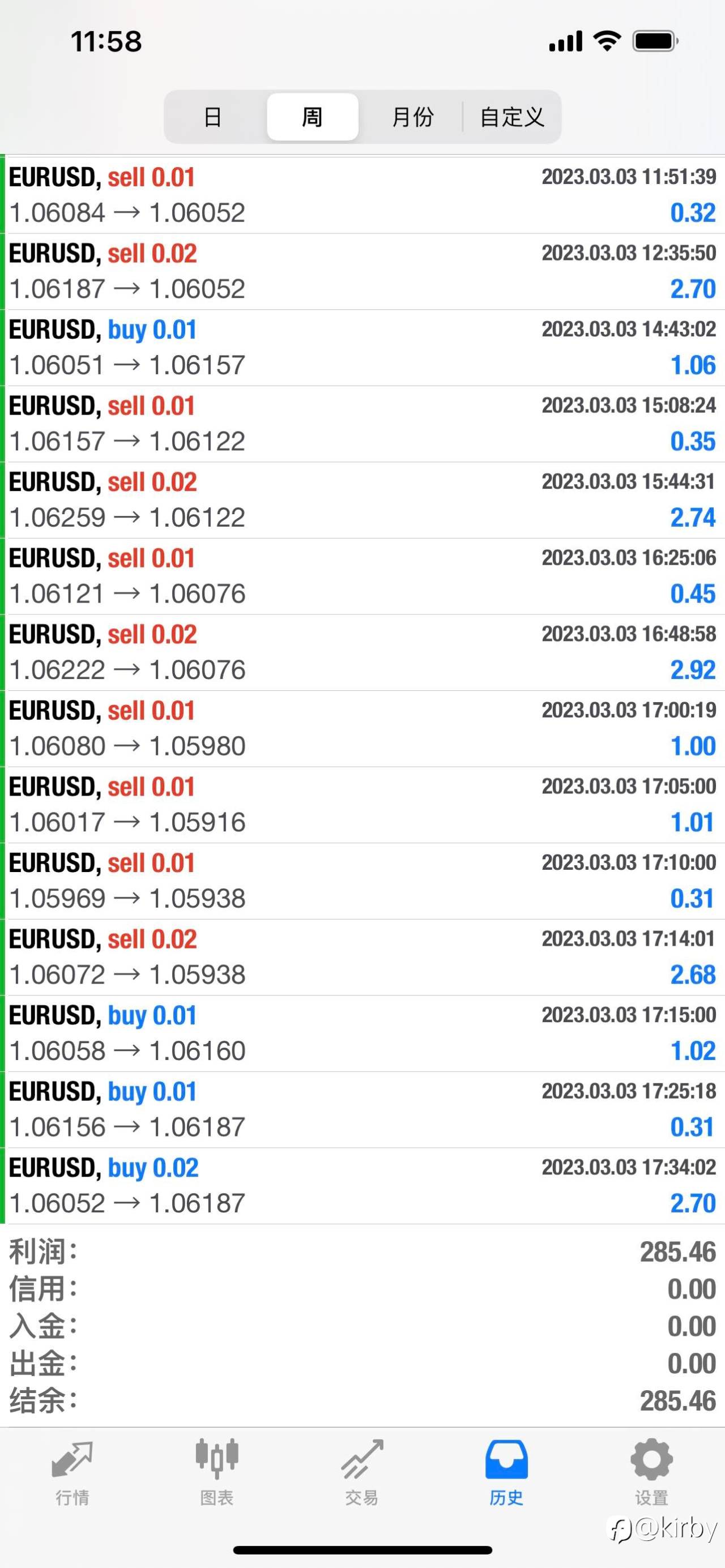This screenshot has height=1568, width=725.
Task: Switch to the 日 (day) period
Action: pyautogui.click(x=213, y=117)
